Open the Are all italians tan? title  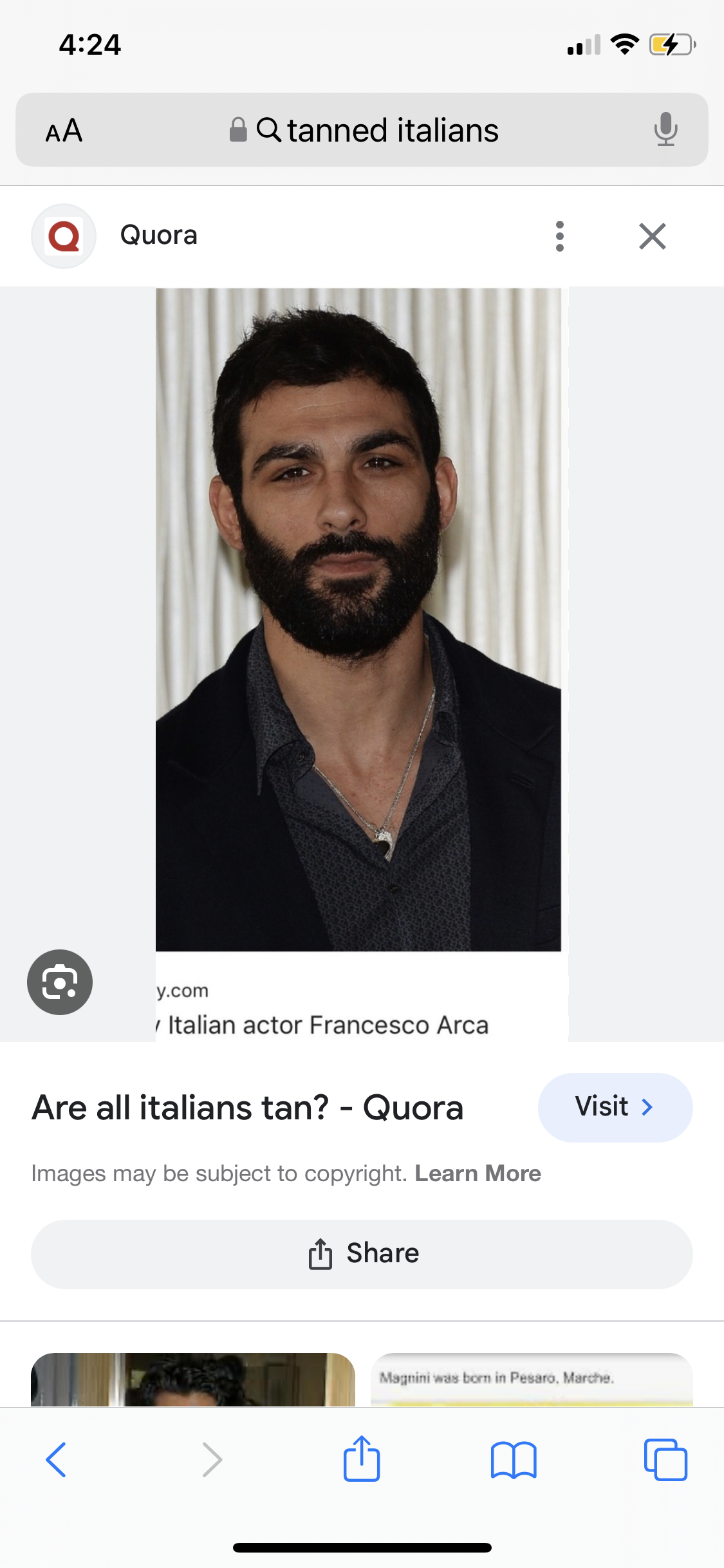[x=248, y=1108]
